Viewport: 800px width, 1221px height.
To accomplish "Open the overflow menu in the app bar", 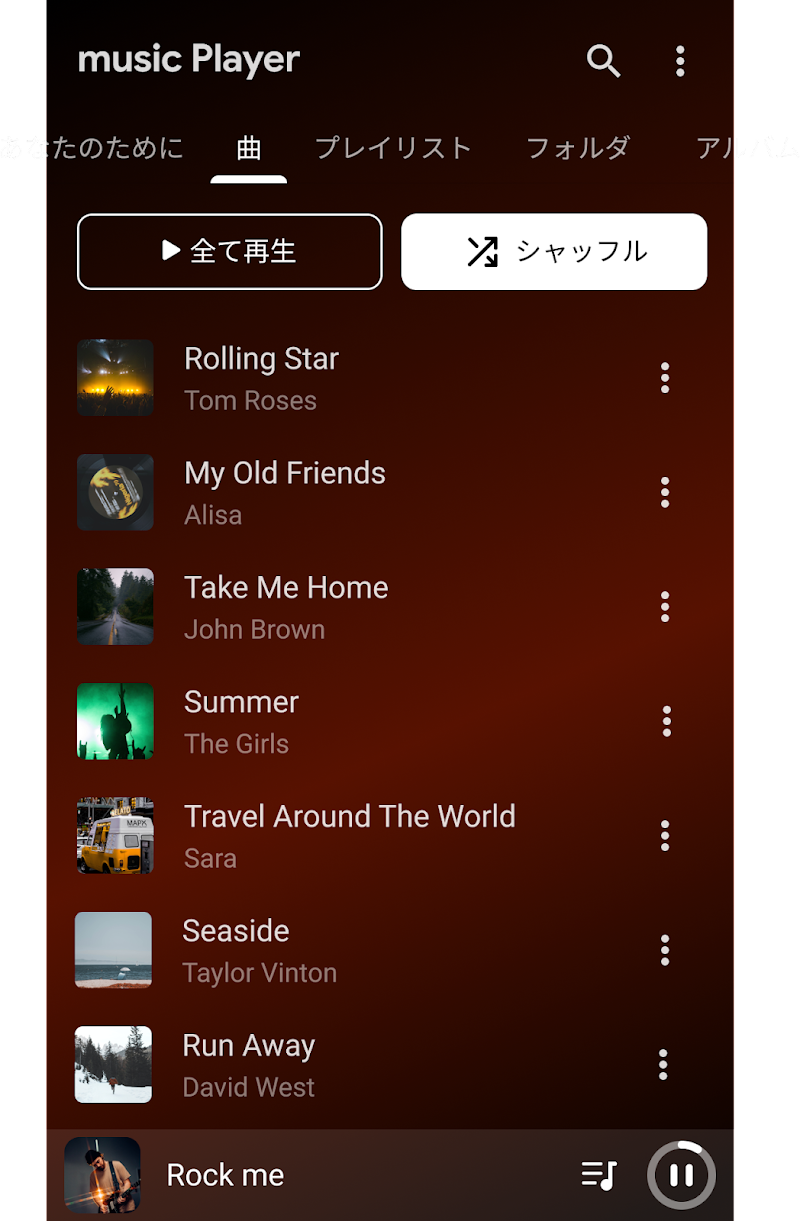I will (680, 61).
